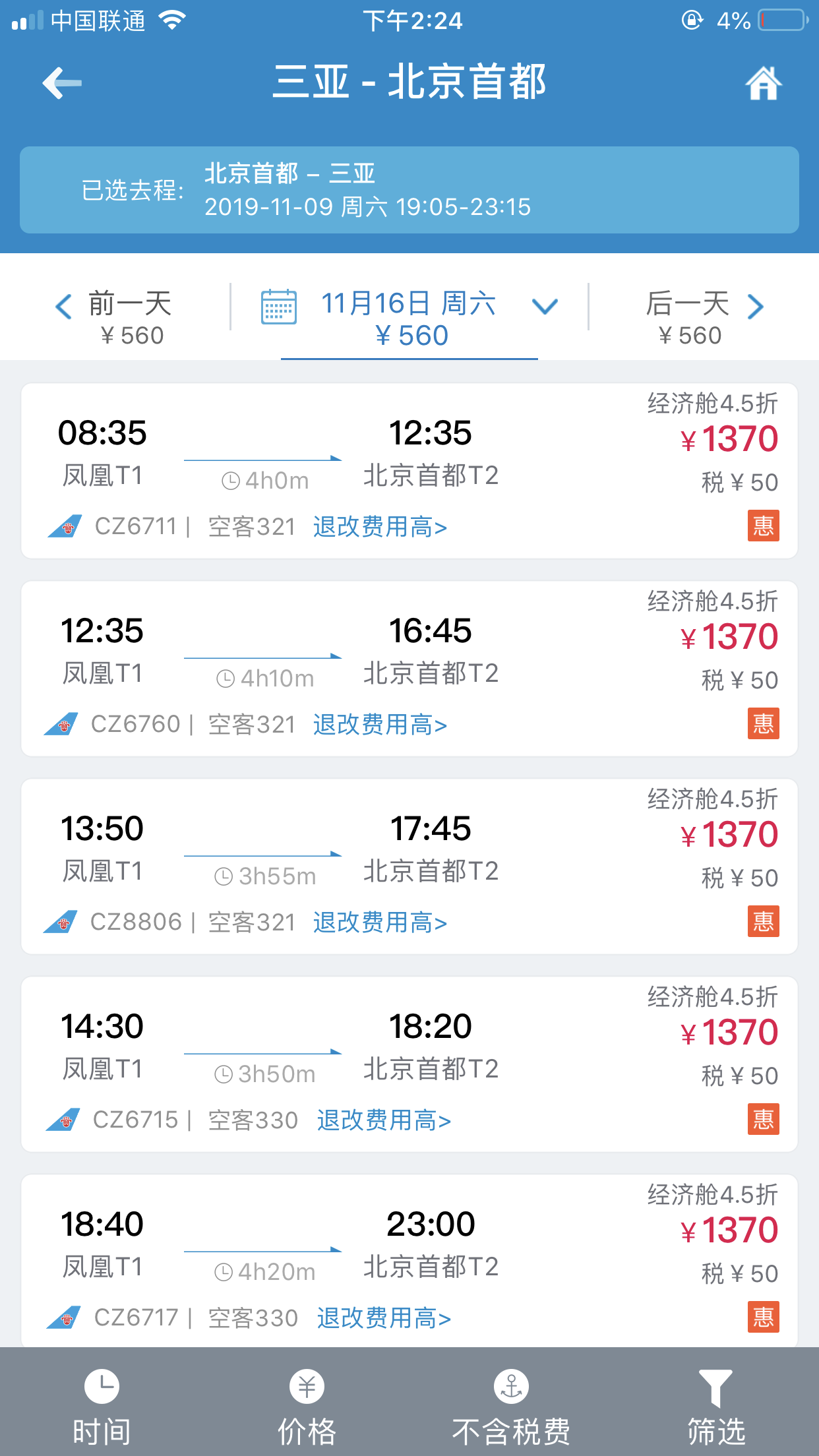Go back using the top-left arrow

pyautogui.click(x=62, y=83)
